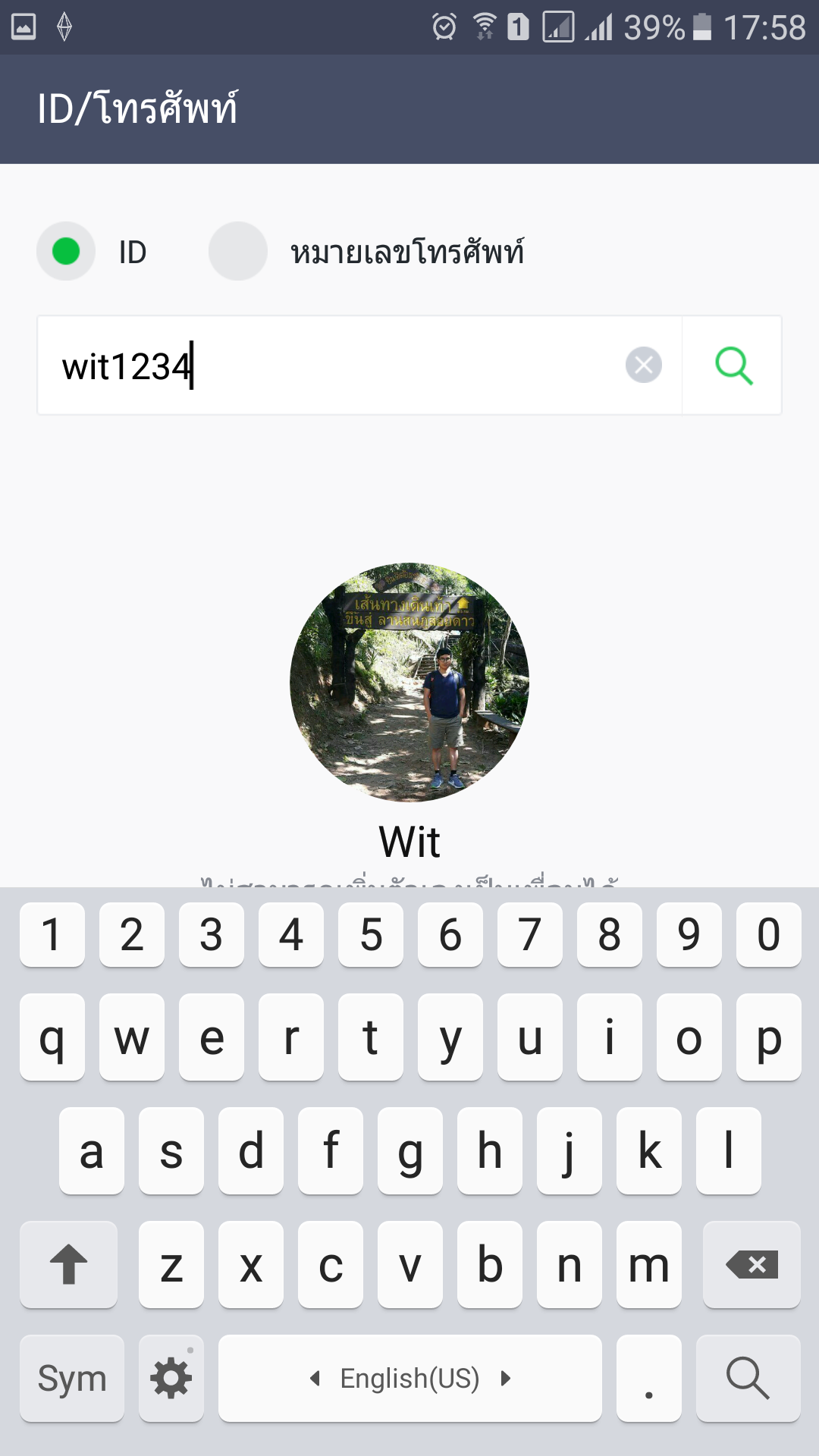Open Wit's profile picture
Image resolution: width=819 pixels, height=1456 pixels.
tap(409, 682)
